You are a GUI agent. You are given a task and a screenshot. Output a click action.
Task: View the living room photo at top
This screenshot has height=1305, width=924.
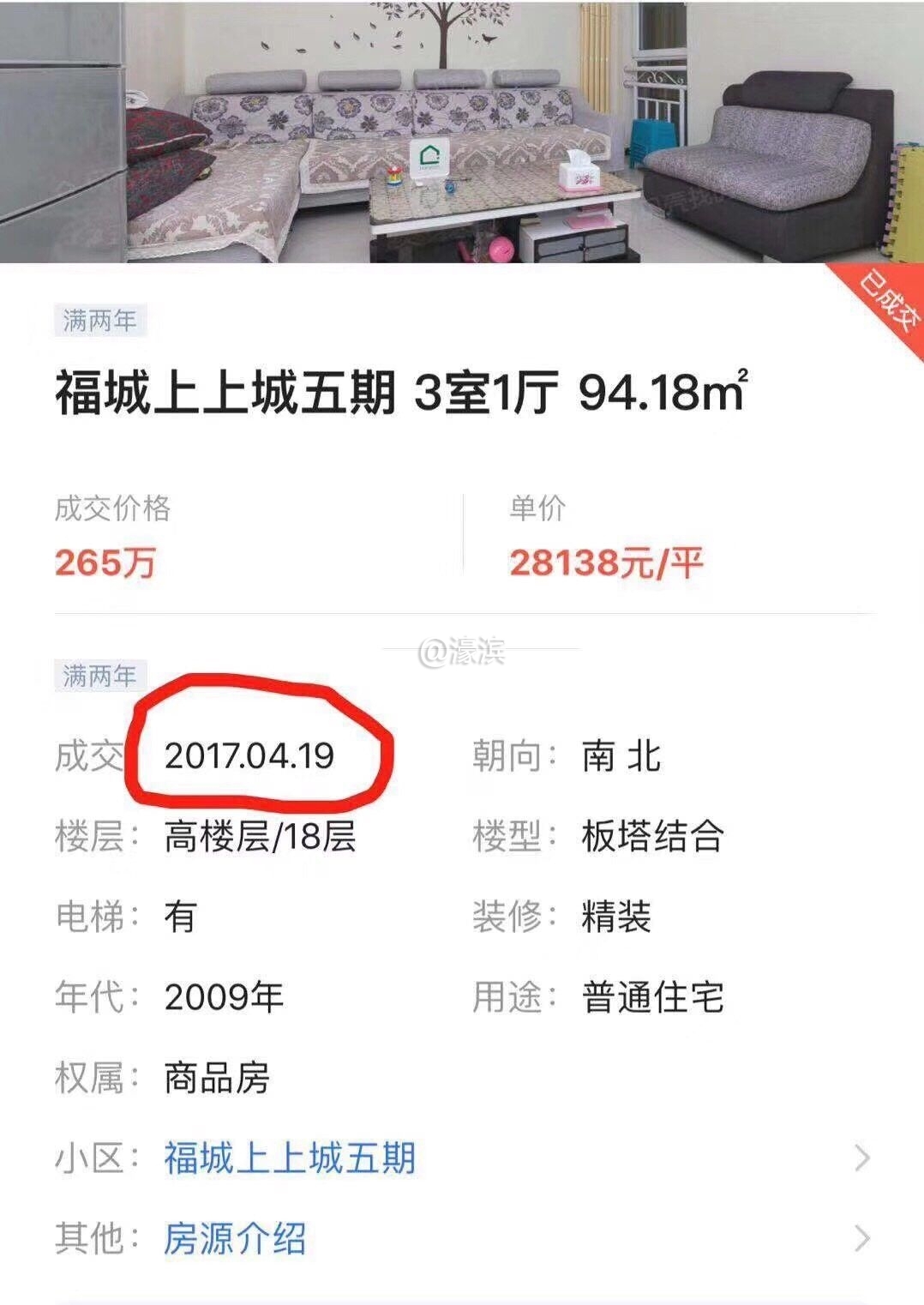click(x=462, y=130)
